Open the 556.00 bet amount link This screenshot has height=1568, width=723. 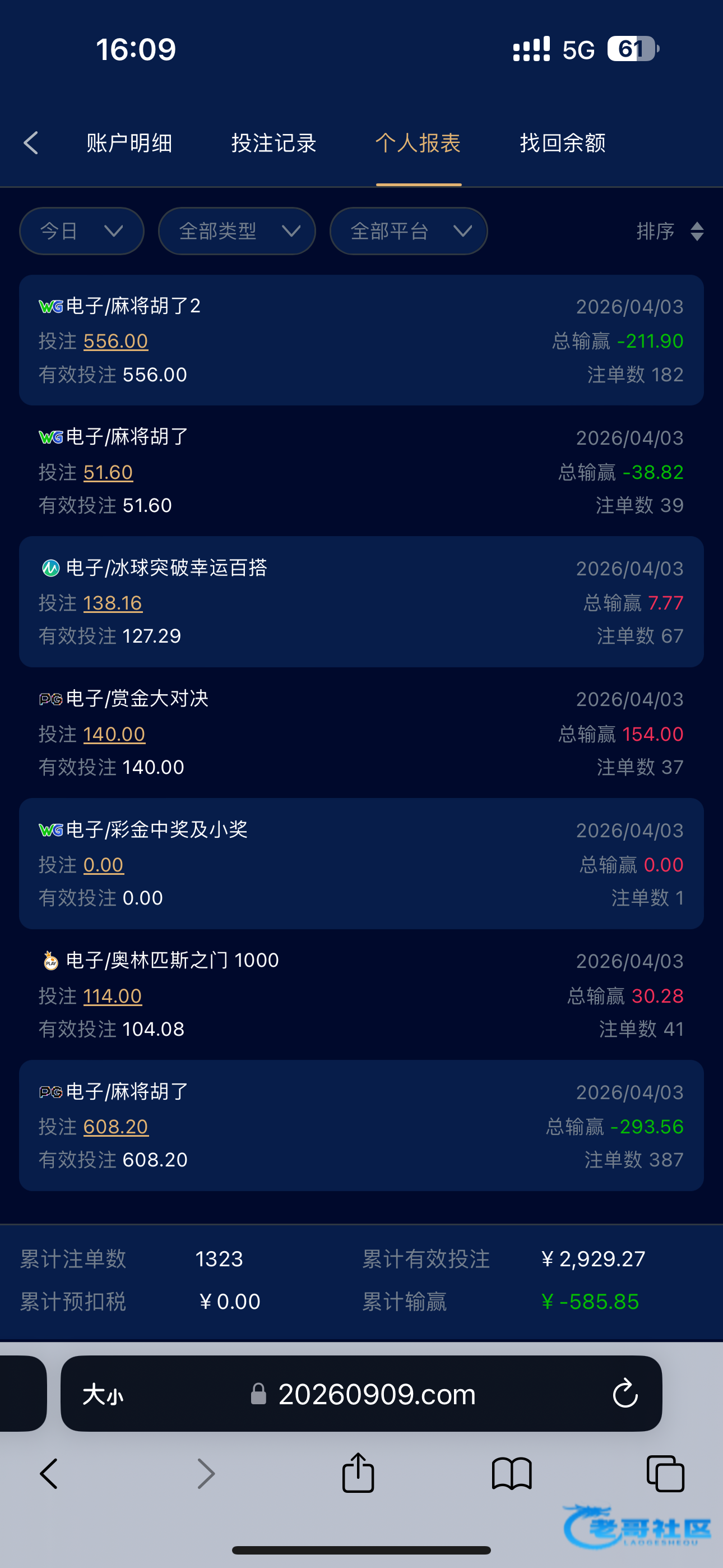115,342
